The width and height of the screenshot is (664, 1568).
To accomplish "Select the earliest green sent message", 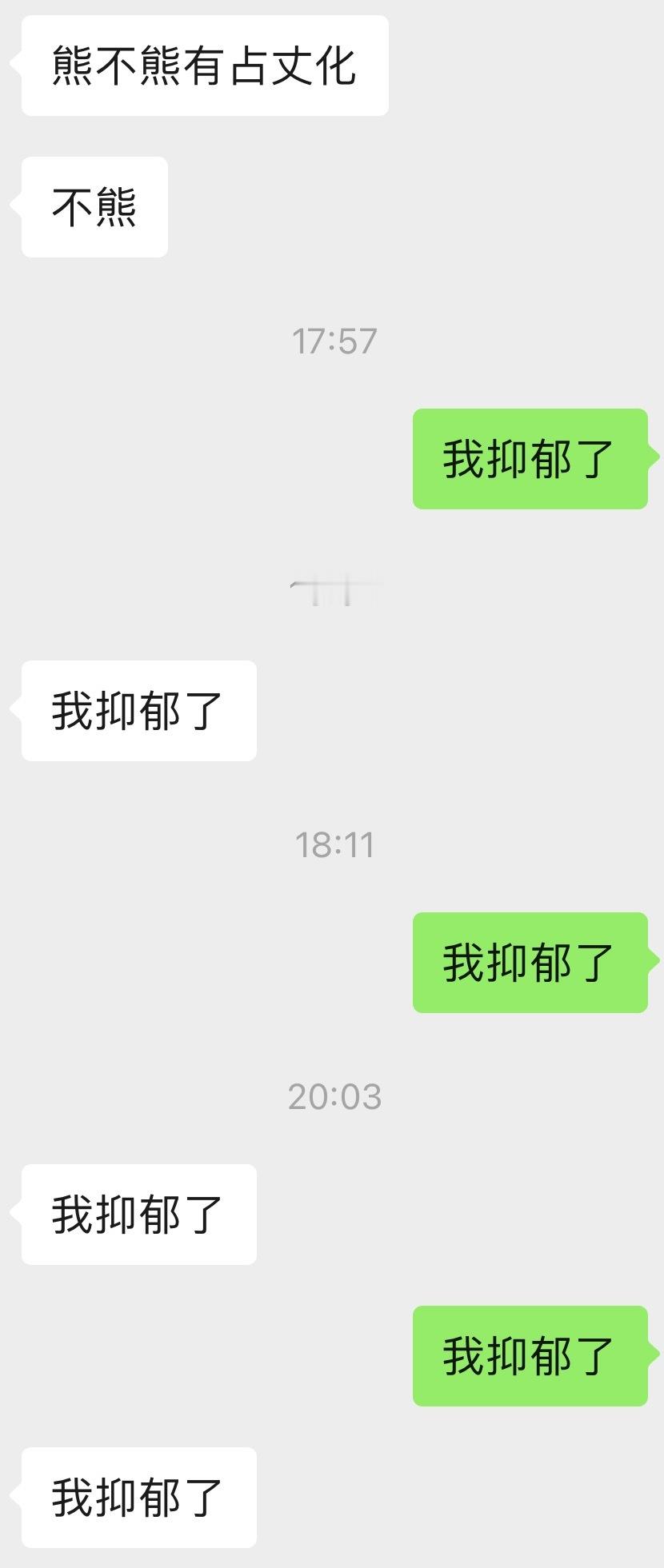I will point(529,457).
